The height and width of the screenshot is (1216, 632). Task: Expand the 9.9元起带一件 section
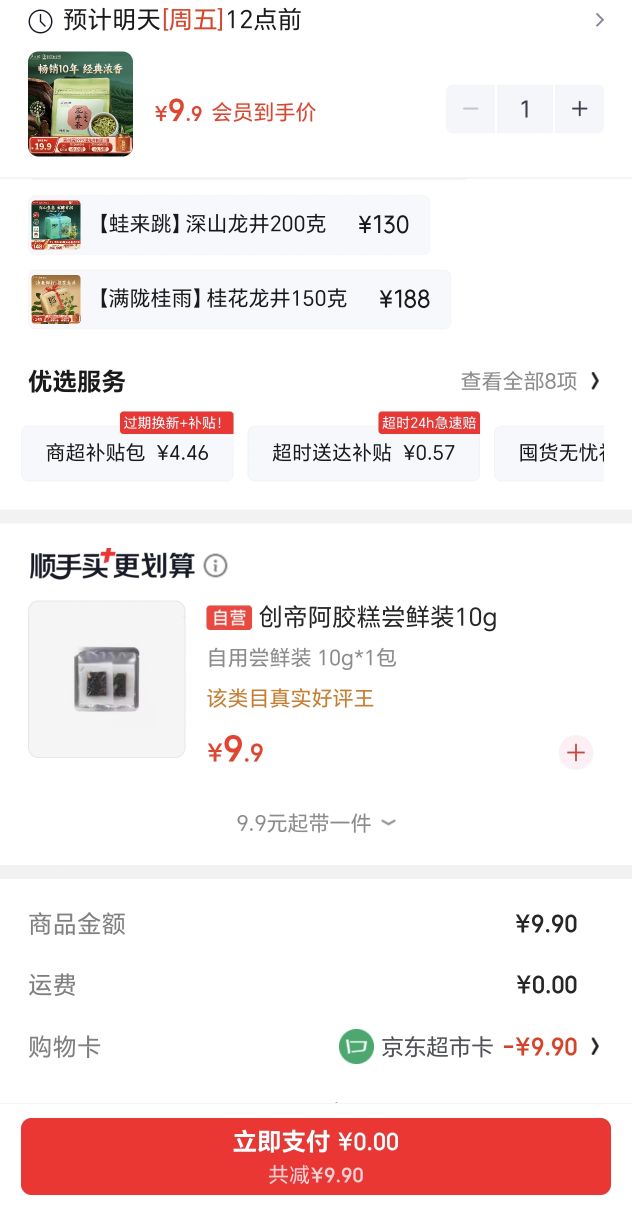316,823
